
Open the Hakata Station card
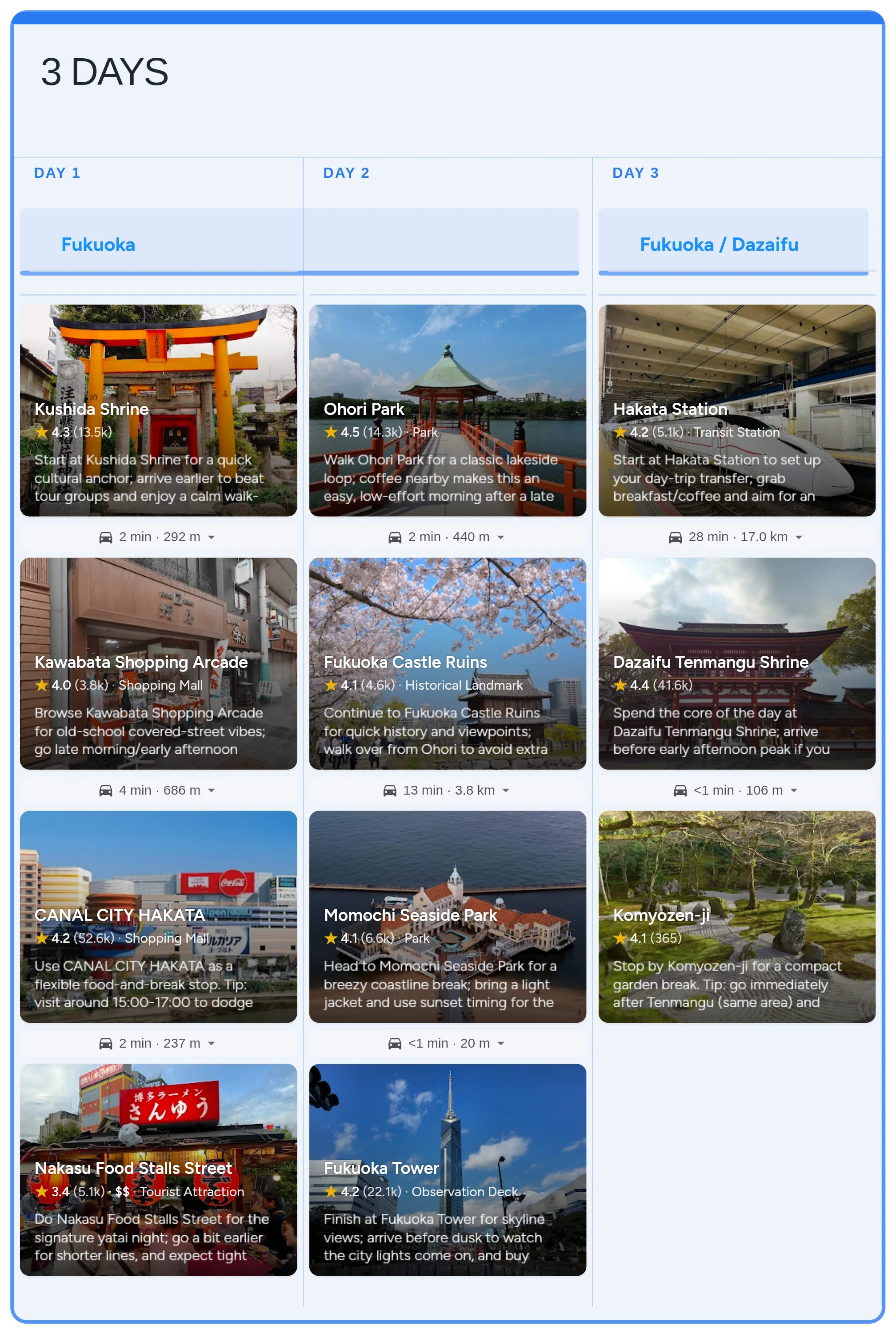coord(736,410)
